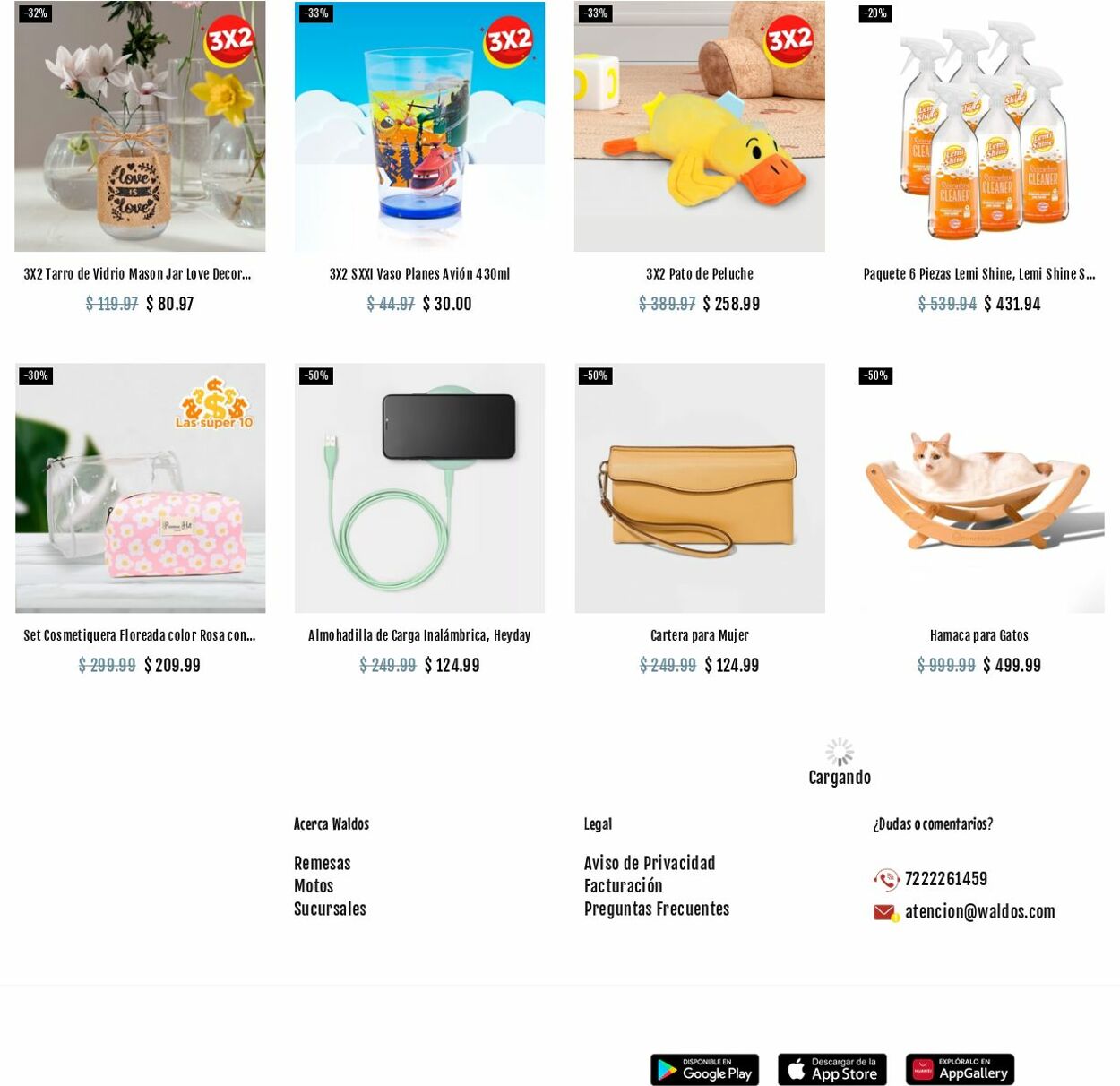View Preguntas Frecuentes
Screen dimensions: 1120x1086
(x=656, y=909)
